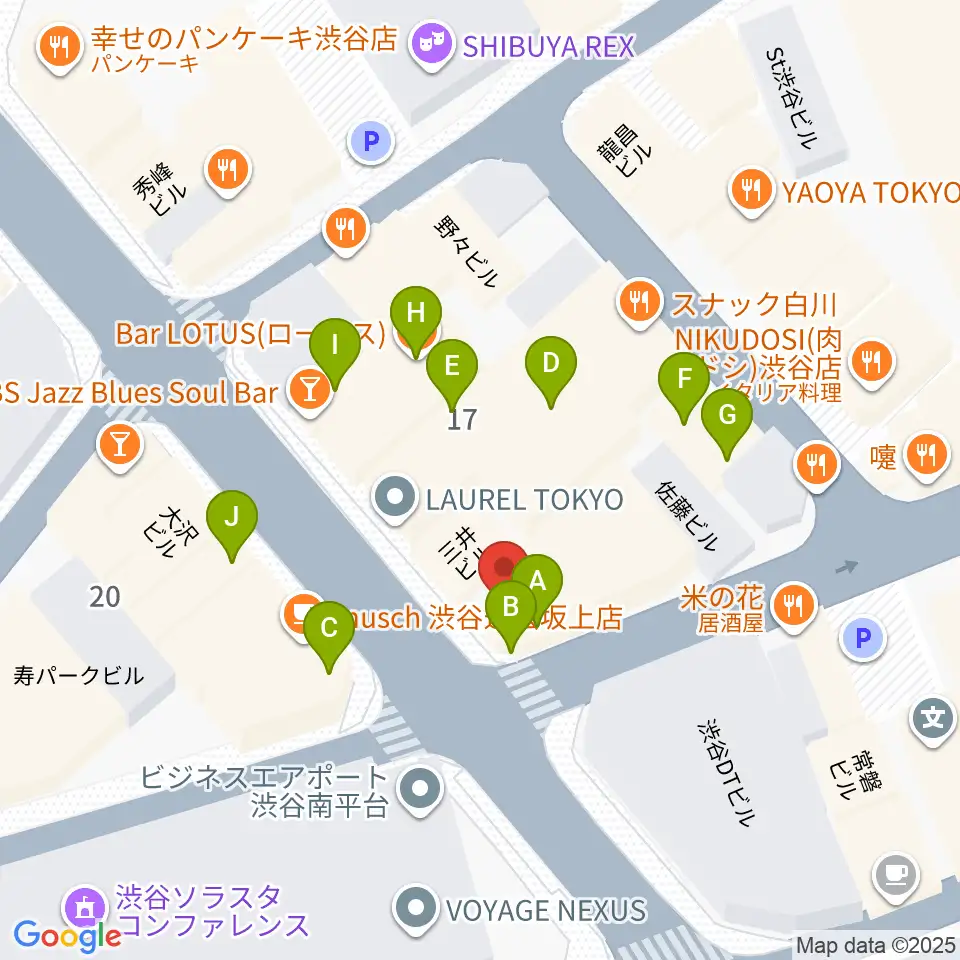The width and height of the screenshot is (960, 960).
Task: Open the Google logo link
Action: [67, 936]
